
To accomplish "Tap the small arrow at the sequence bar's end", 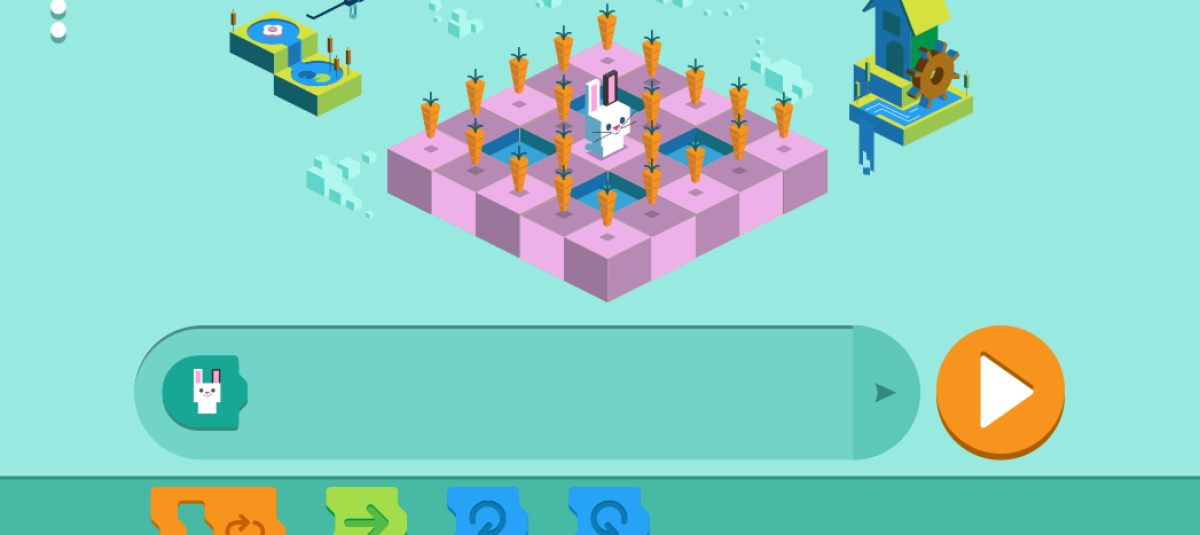I will [x=884, y=392].
